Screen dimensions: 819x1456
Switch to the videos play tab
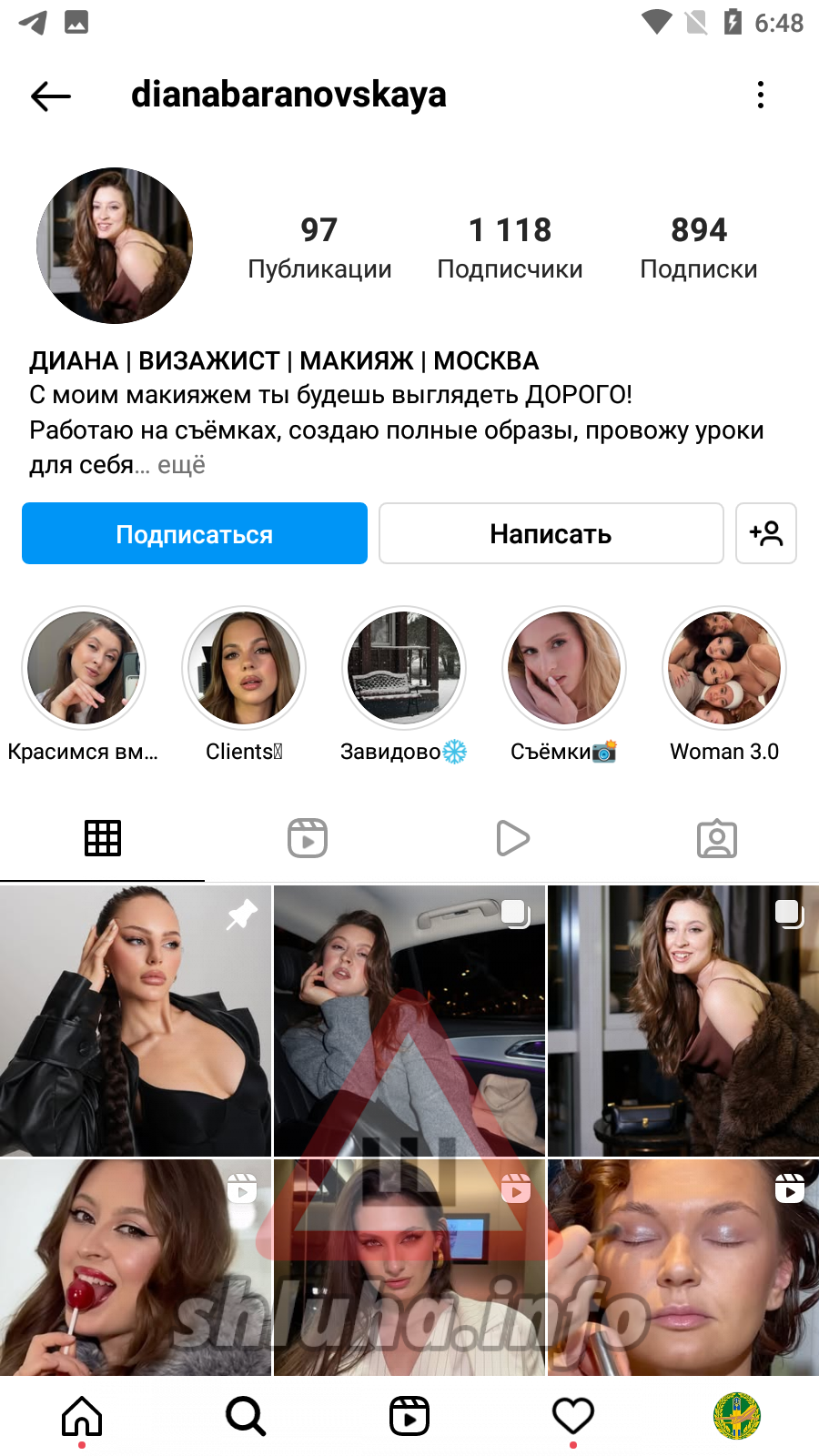512,838
